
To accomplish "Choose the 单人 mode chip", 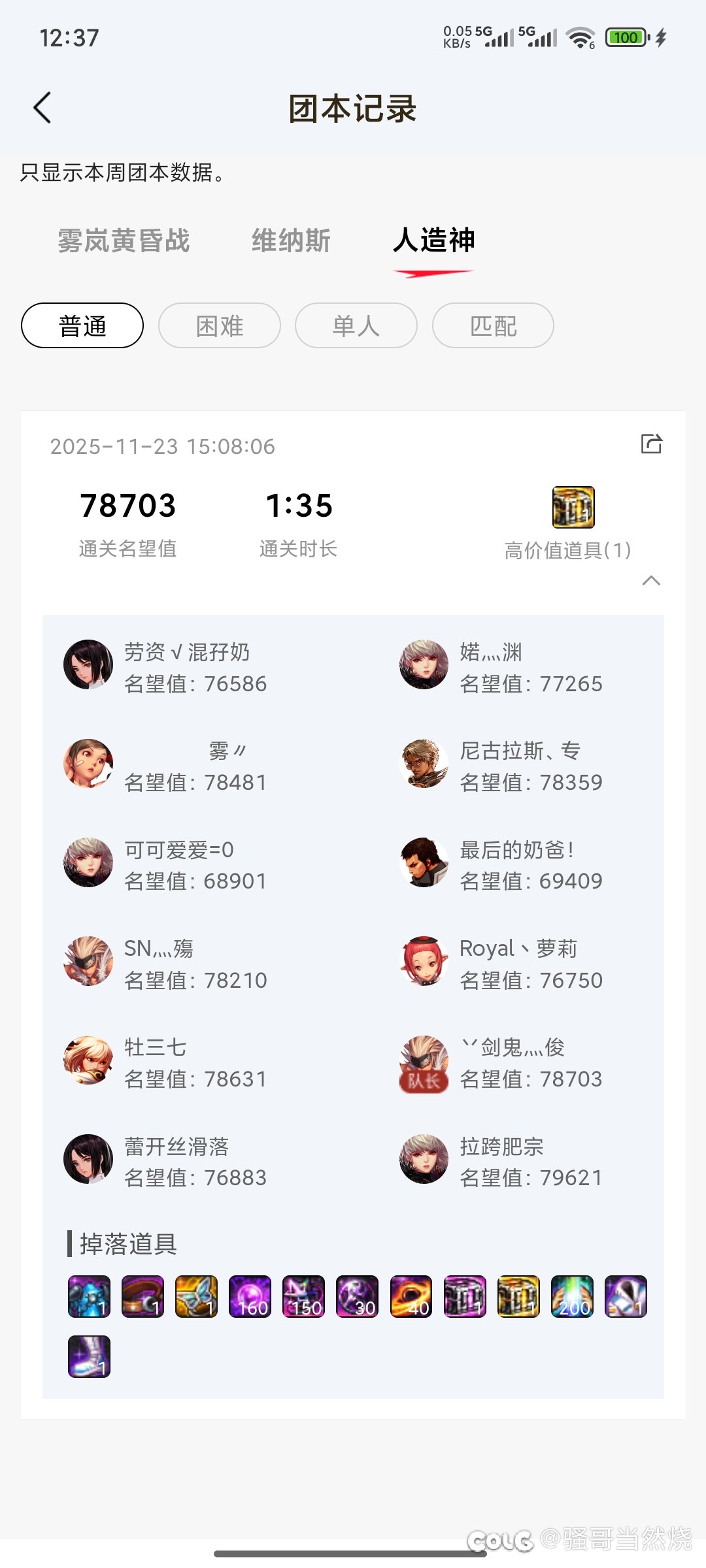I will [356, 325].
